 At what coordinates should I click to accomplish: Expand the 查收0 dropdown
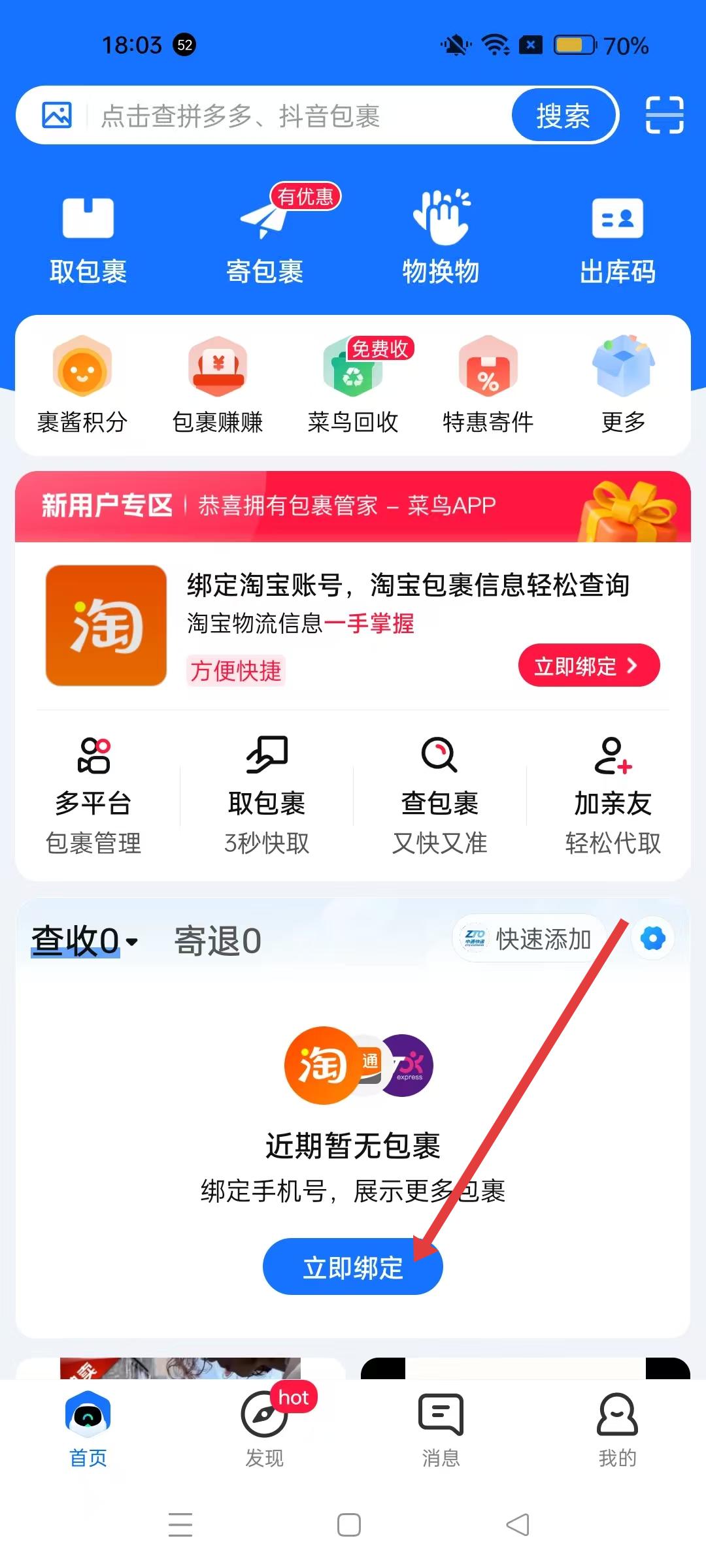[x=85, y=941]
